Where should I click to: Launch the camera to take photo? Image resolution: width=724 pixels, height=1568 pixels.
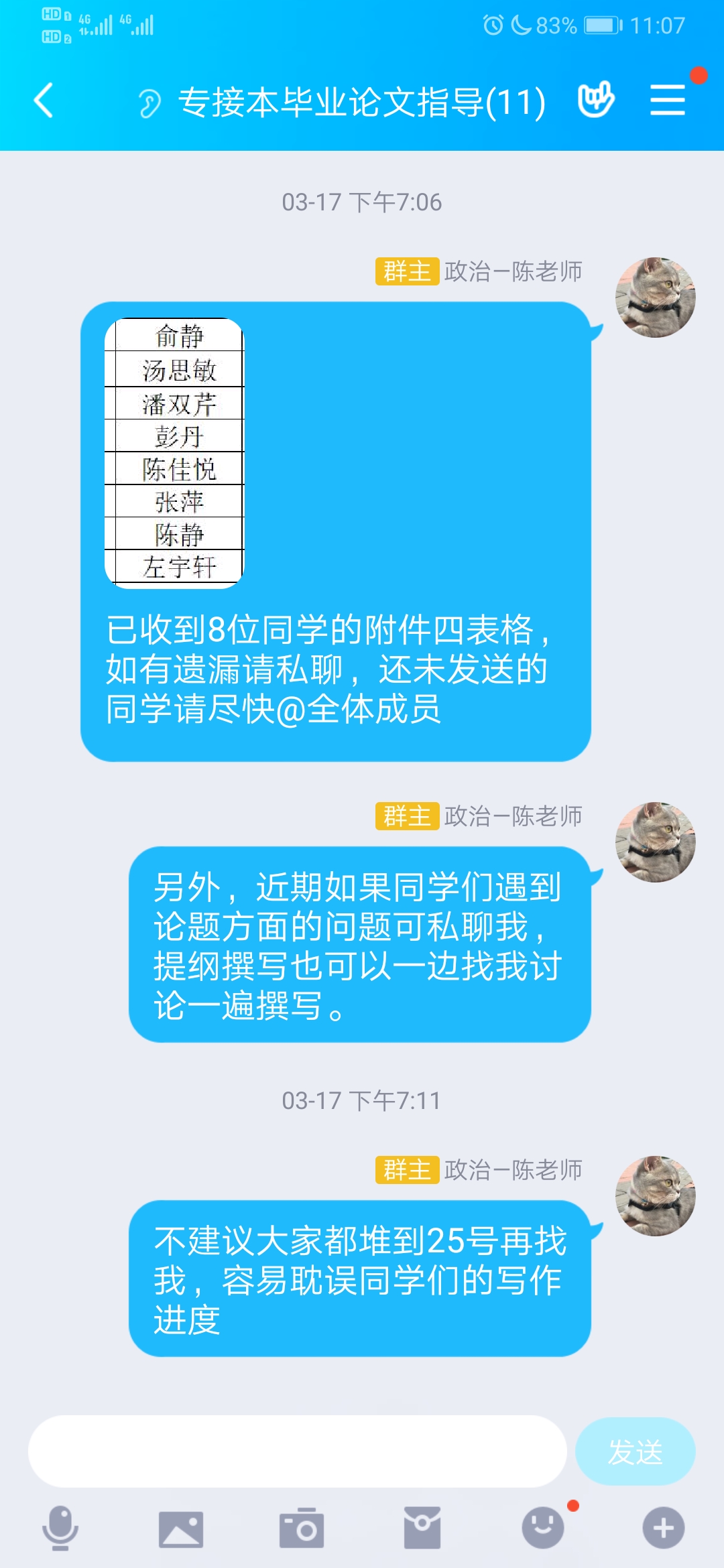click(x=302, y=1528)
